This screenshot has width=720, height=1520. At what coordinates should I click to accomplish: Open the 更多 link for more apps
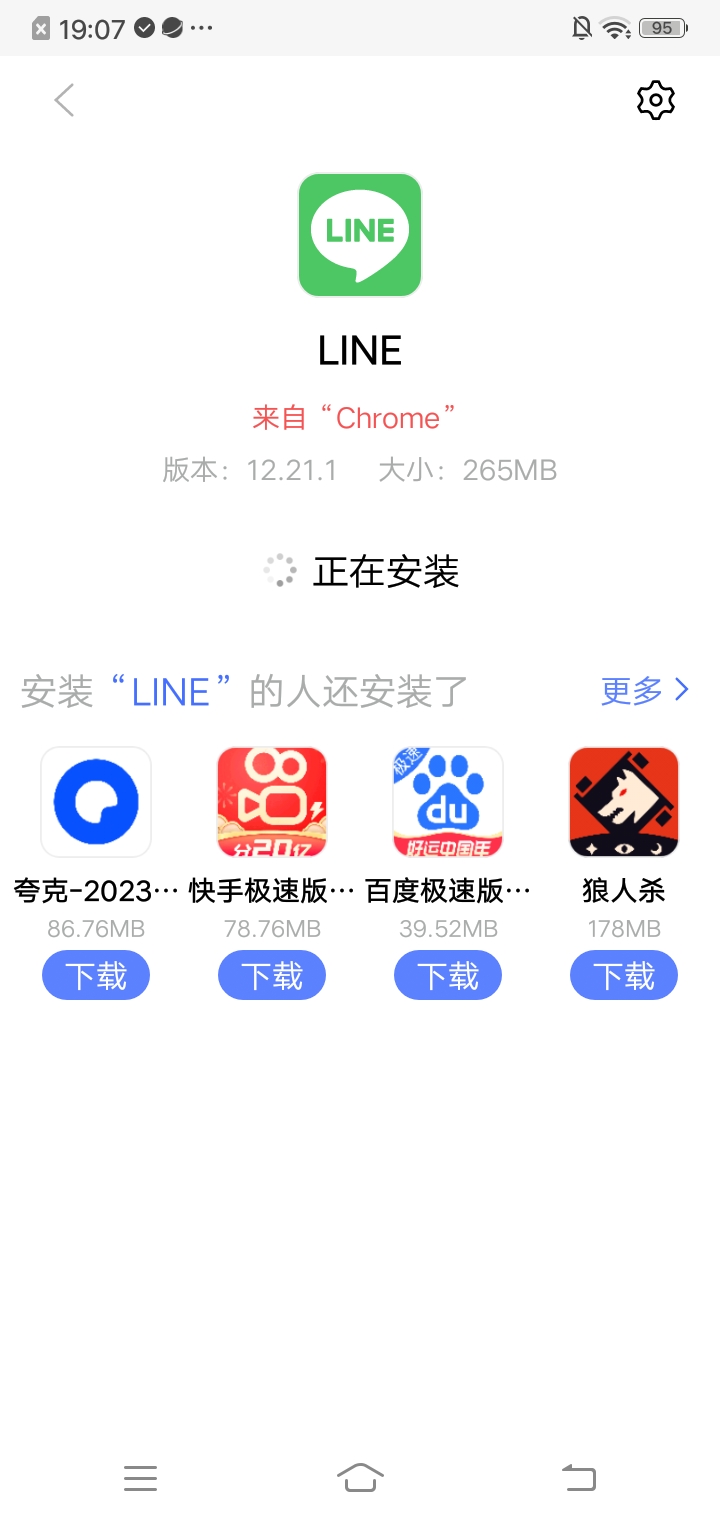(630, 690)
